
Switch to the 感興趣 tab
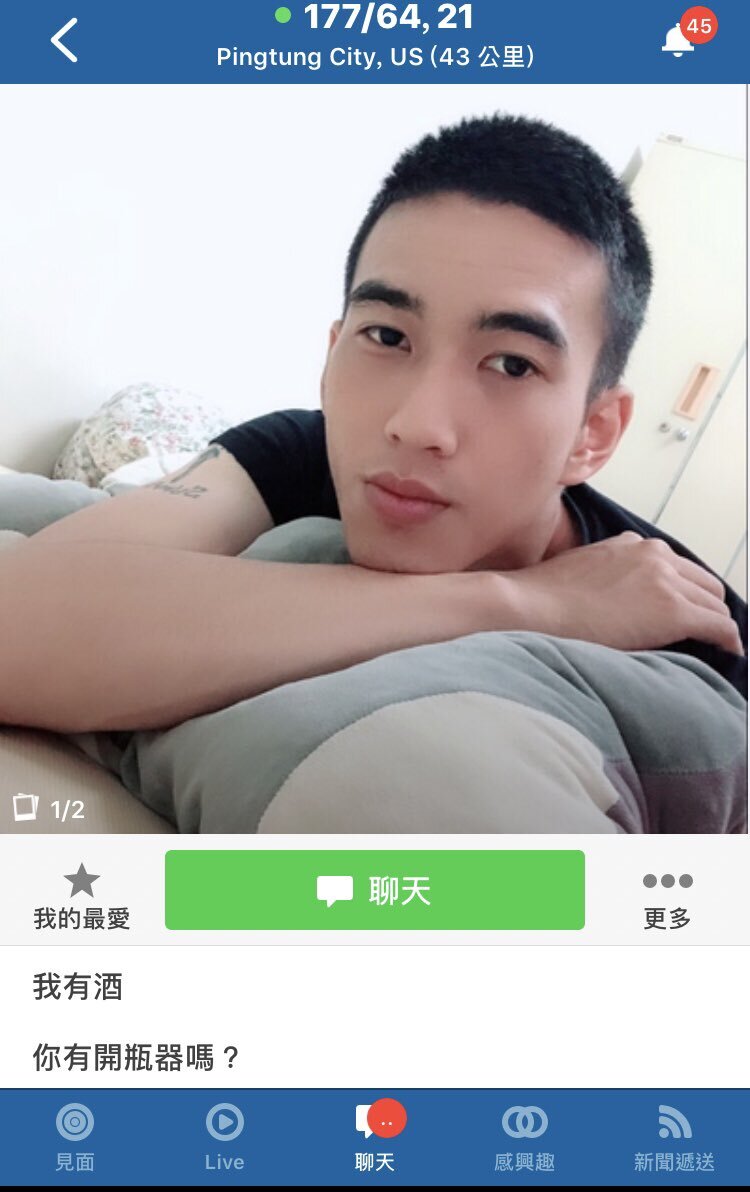point(524,1139)
